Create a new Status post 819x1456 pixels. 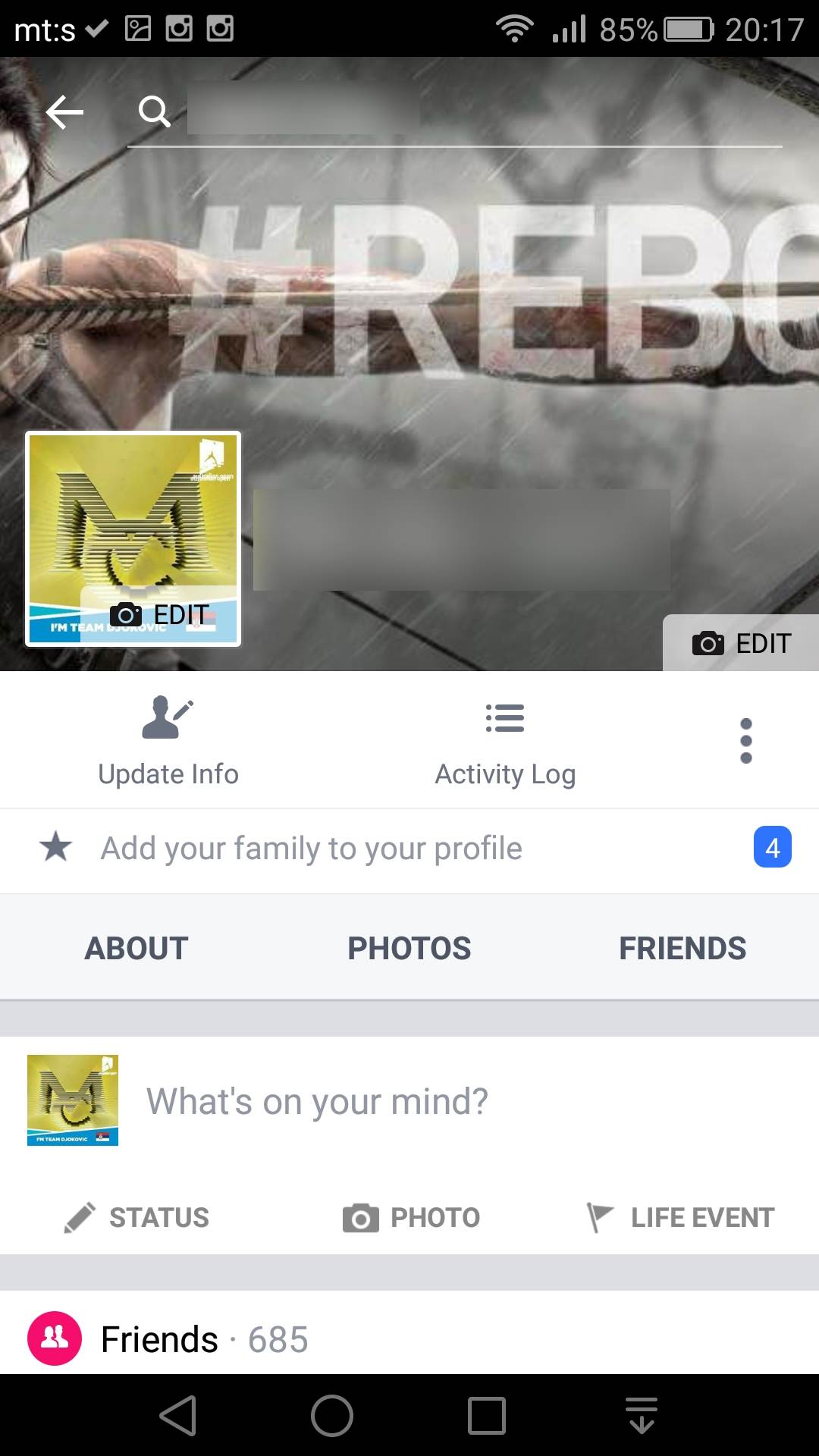137,1218
